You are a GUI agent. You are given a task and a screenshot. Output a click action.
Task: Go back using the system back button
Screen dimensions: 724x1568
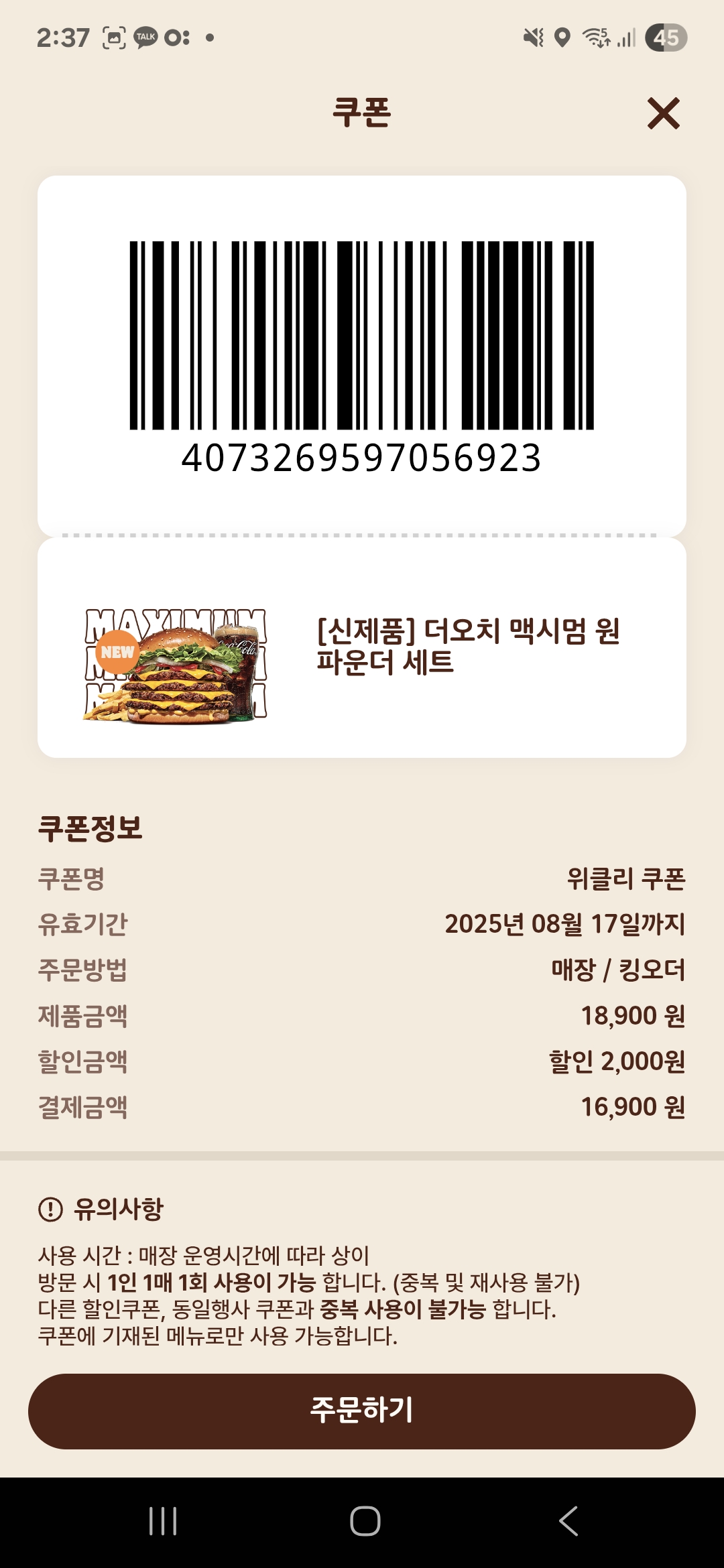point(568,1521)
